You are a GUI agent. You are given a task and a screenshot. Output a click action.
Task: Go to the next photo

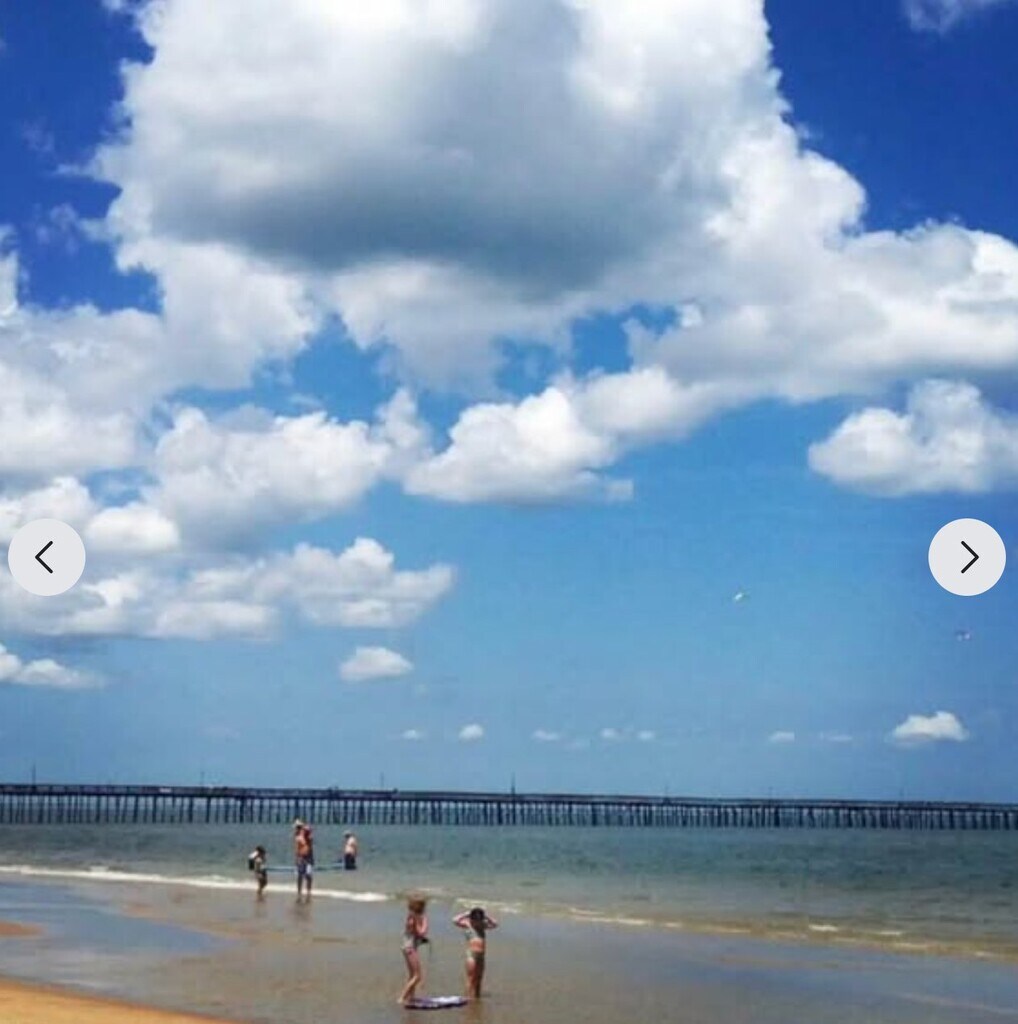click(x=966, y=557)
